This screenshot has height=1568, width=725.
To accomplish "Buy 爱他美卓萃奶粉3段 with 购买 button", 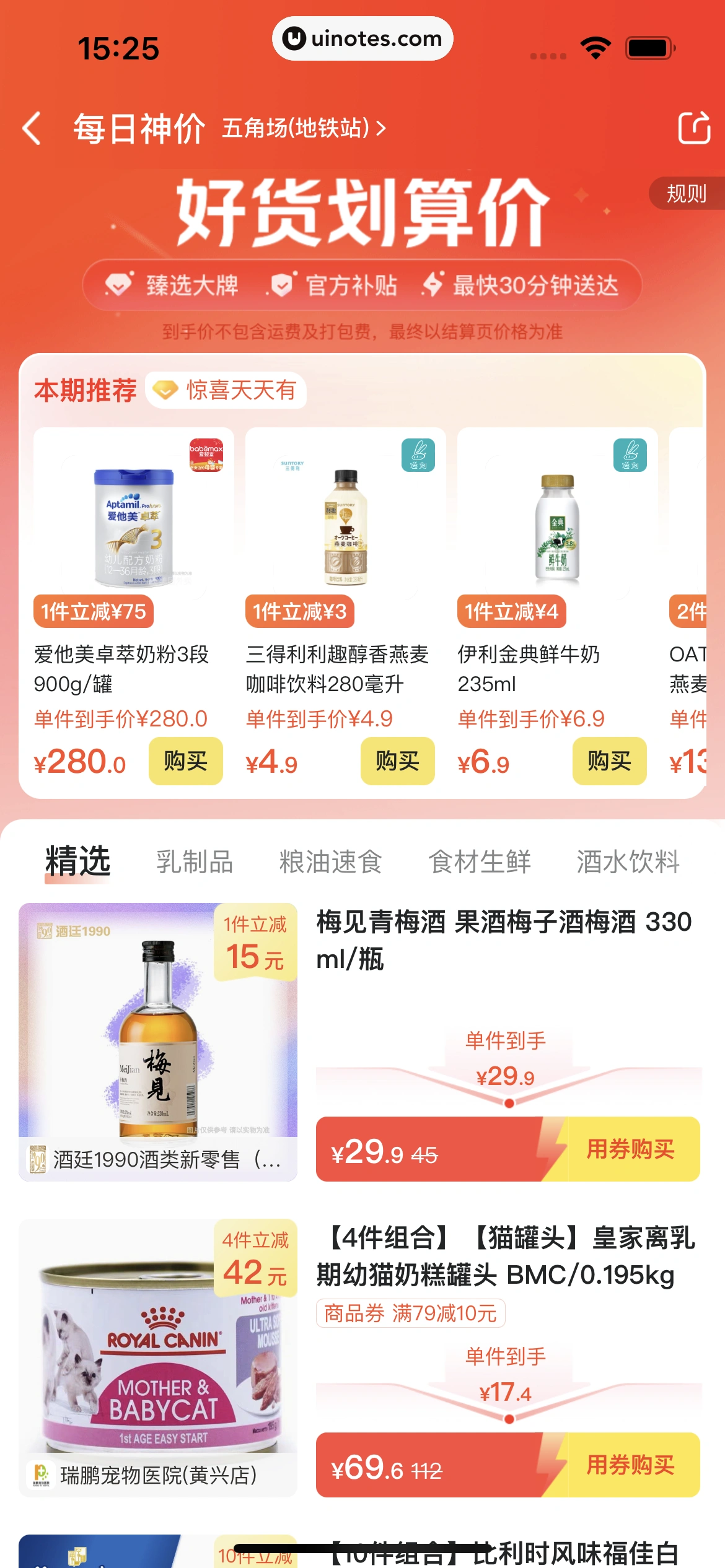I will pyautogui.click(x=185, y=761).
